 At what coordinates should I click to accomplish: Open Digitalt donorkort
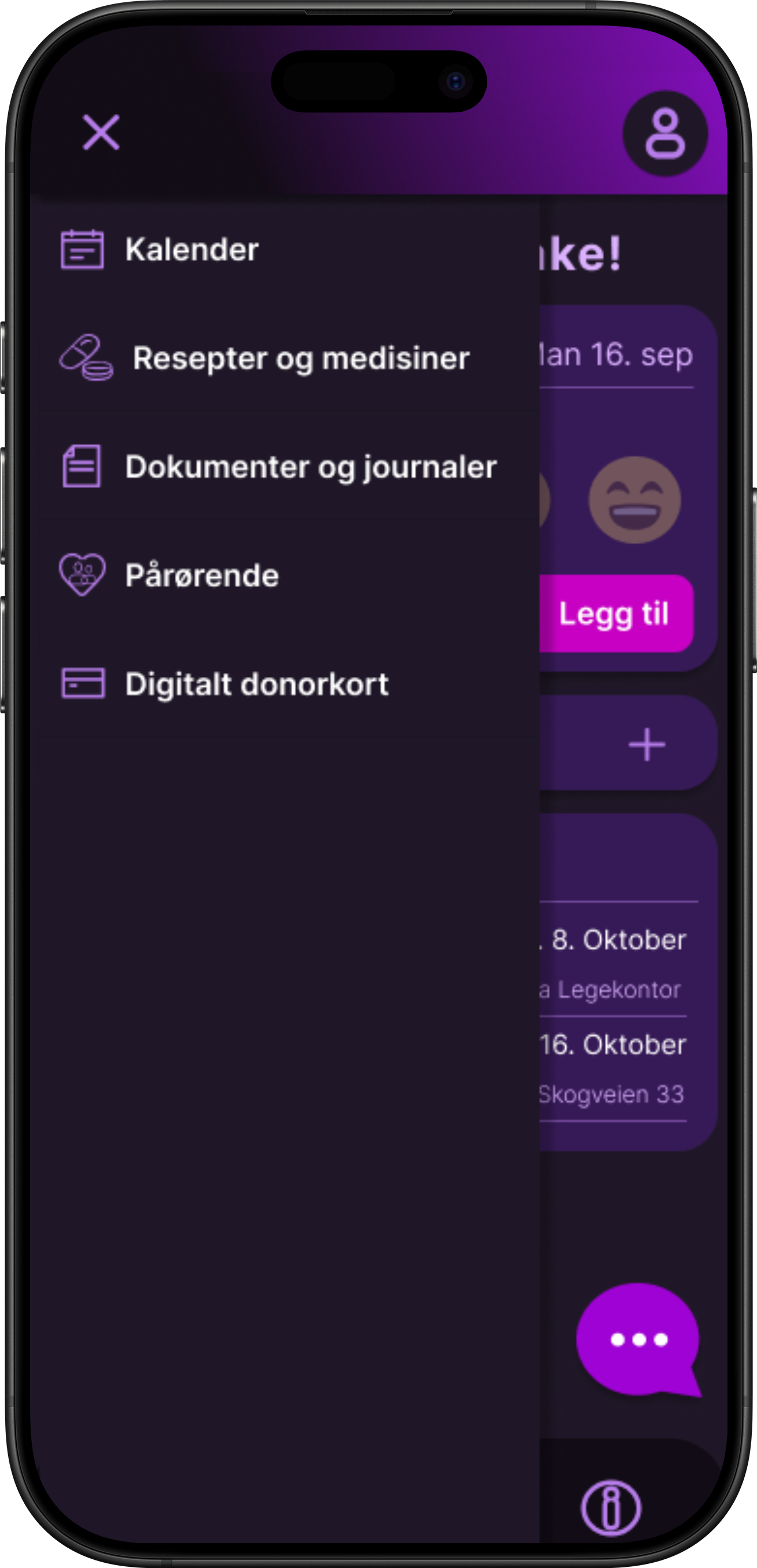pos(256,684)
